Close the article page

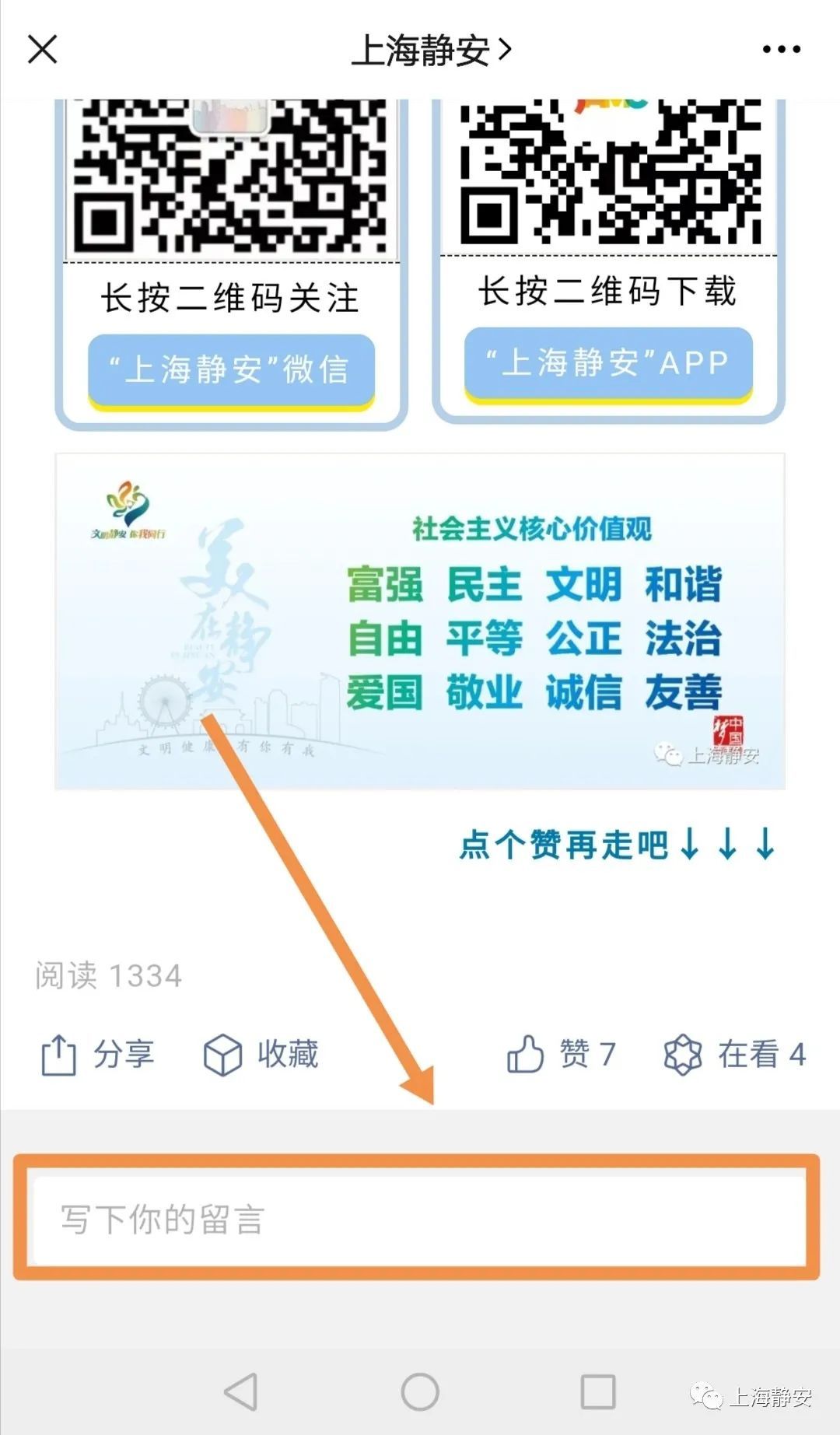coord(43,49)
